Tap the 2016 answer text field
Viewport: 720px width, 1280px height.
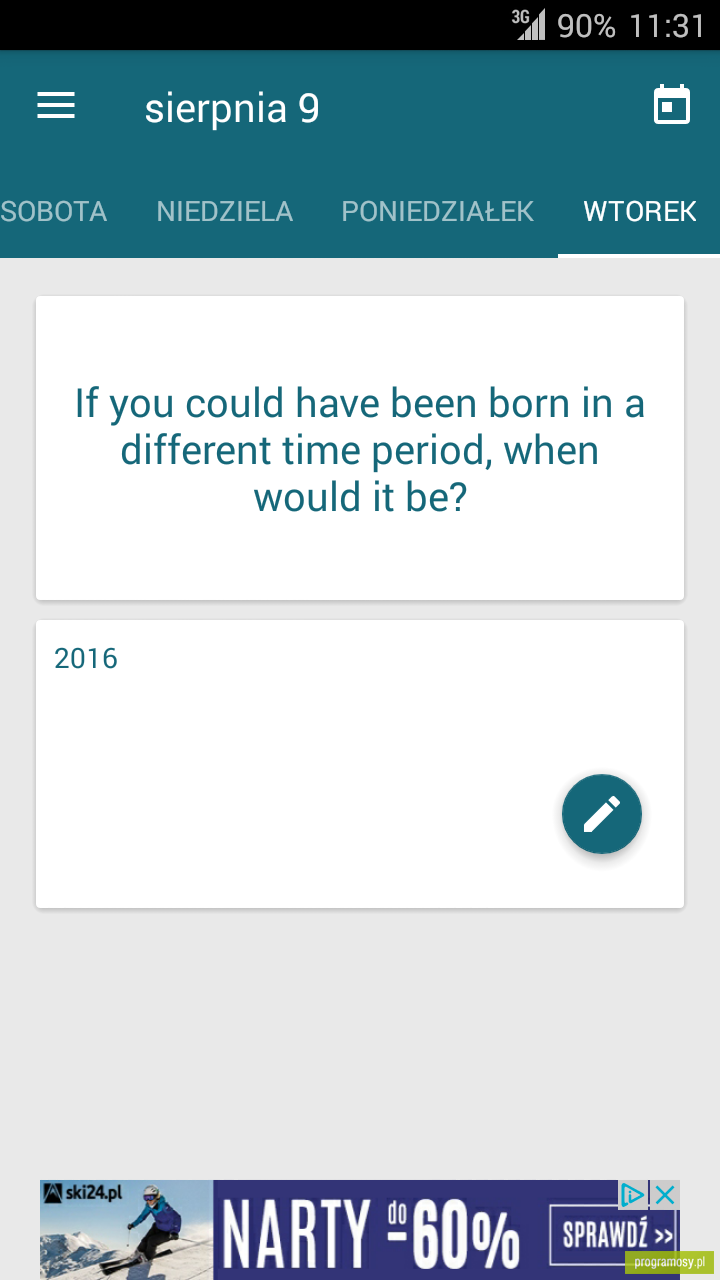click(x=360, y=764)
